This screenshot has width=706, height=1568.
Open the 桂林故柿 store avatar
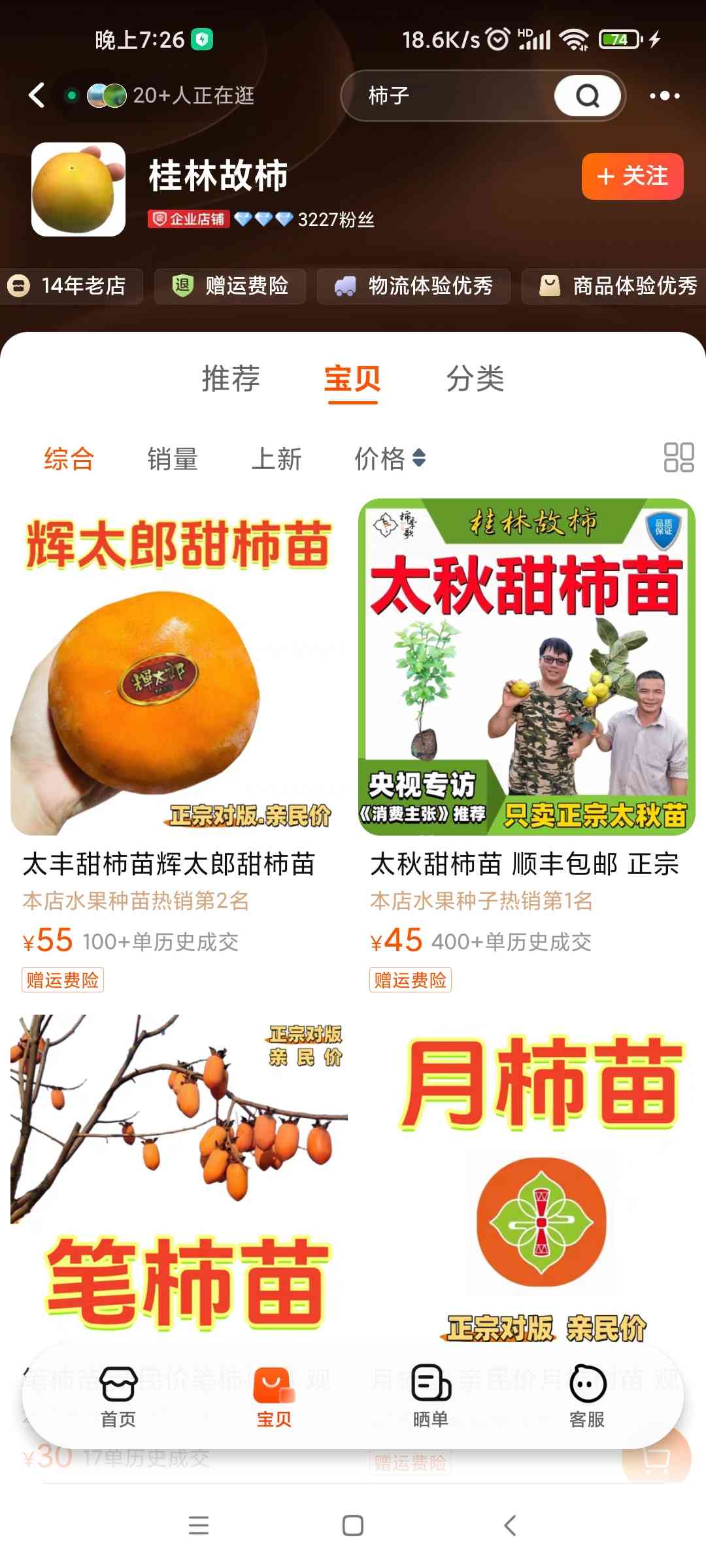tap(78, 189)
